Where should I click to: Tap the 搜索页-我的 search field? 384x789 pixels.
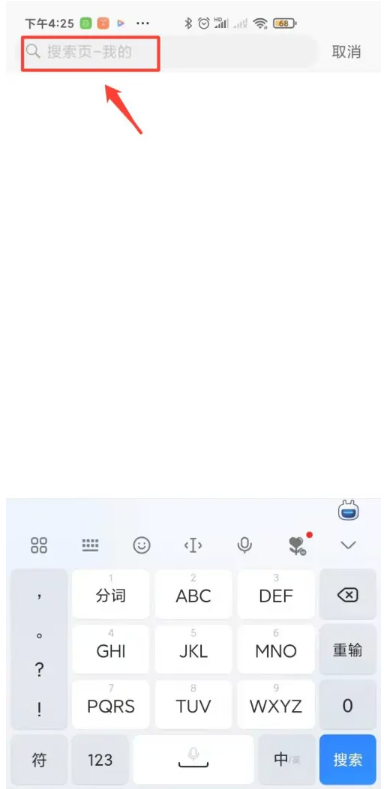170,52
